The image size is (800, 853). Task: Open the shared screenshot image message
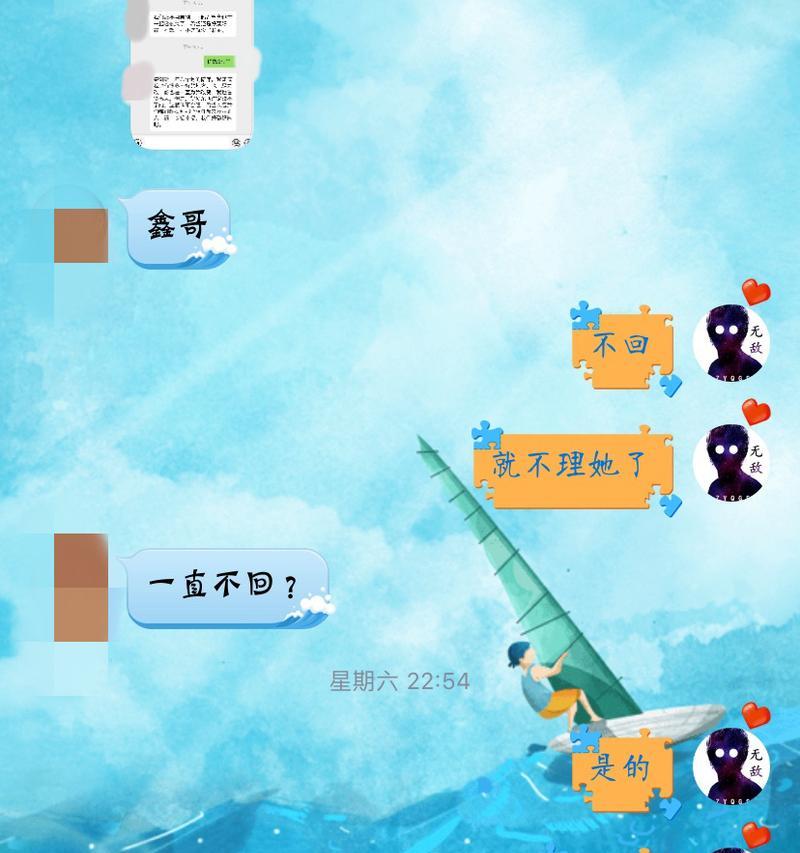[x=191, y=72]
